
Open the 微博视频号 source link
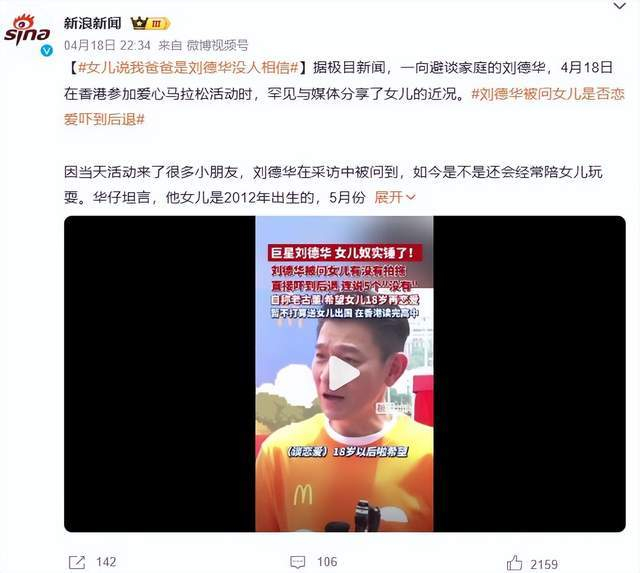coord(218,46)
